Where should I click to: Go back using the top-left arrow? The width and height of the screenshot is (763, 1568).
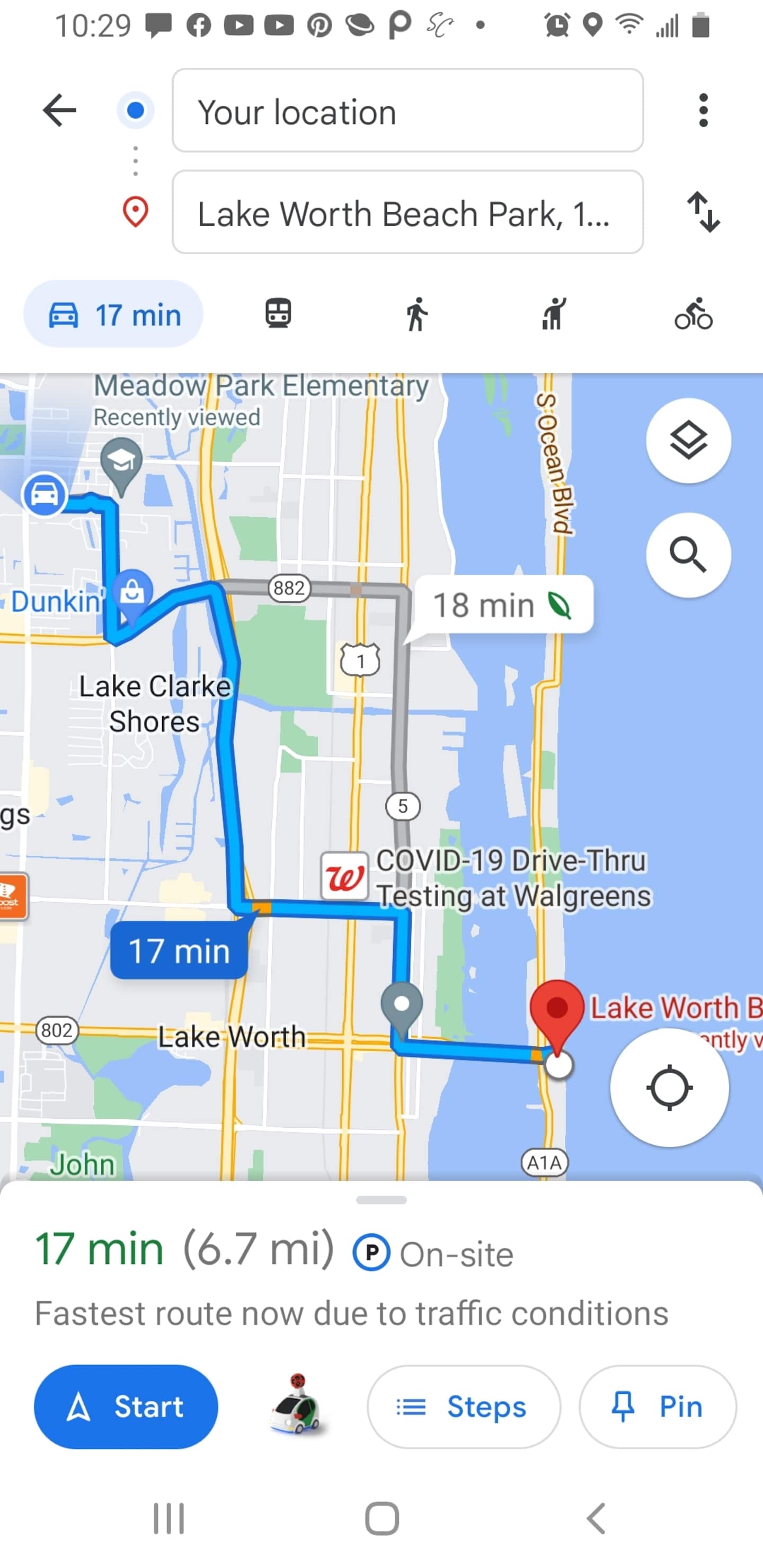point(60,110)
